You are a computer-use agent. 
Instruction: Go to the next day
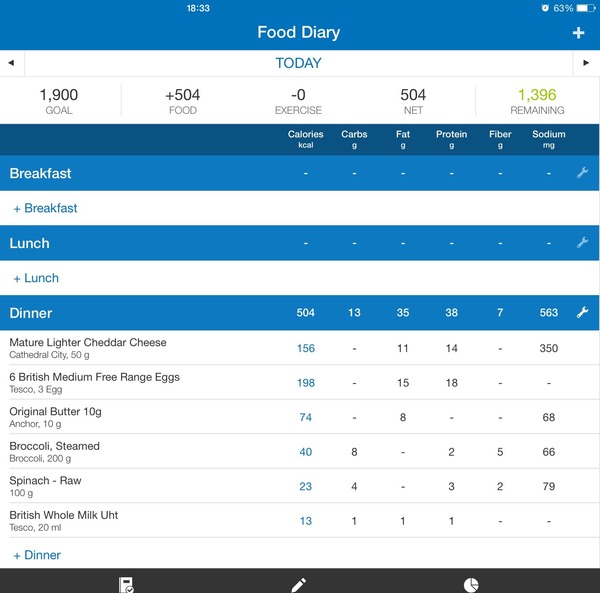coord(587,63)
